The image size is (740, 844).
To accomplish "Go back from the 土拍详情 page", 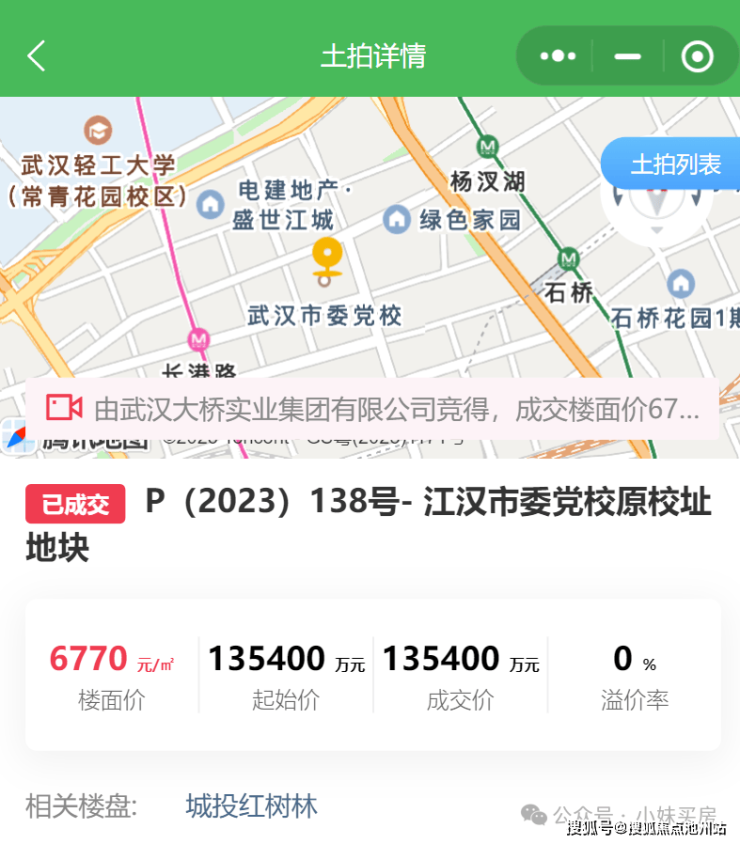I will (x=37, y=56).
